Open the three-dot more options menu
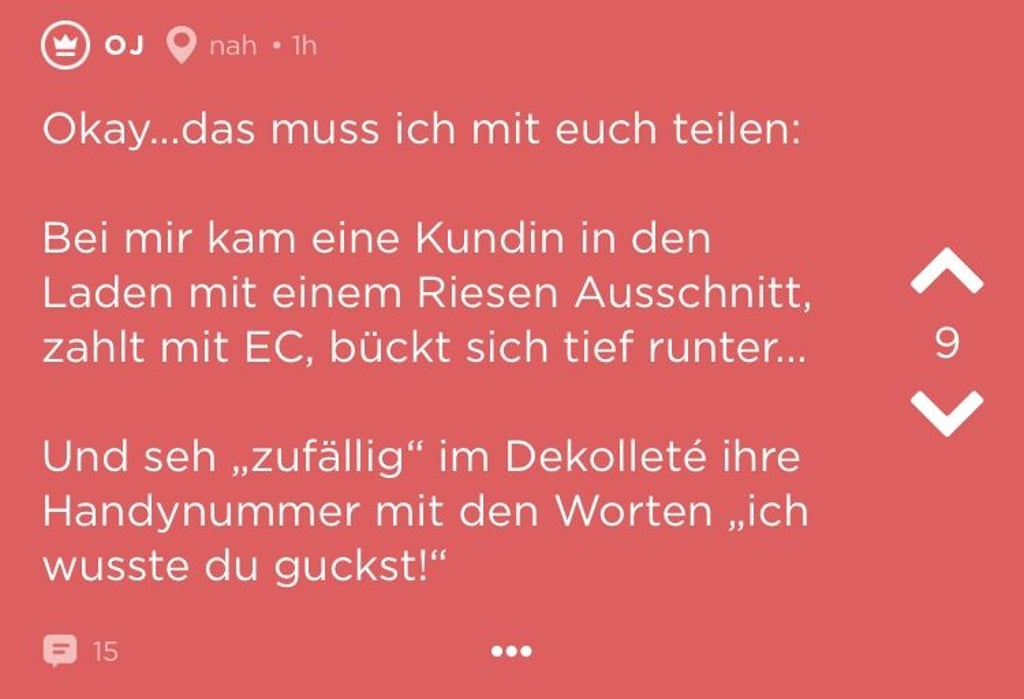This screenshot has width=1024, height=699. pyautogui.click(x=512, y=651)
